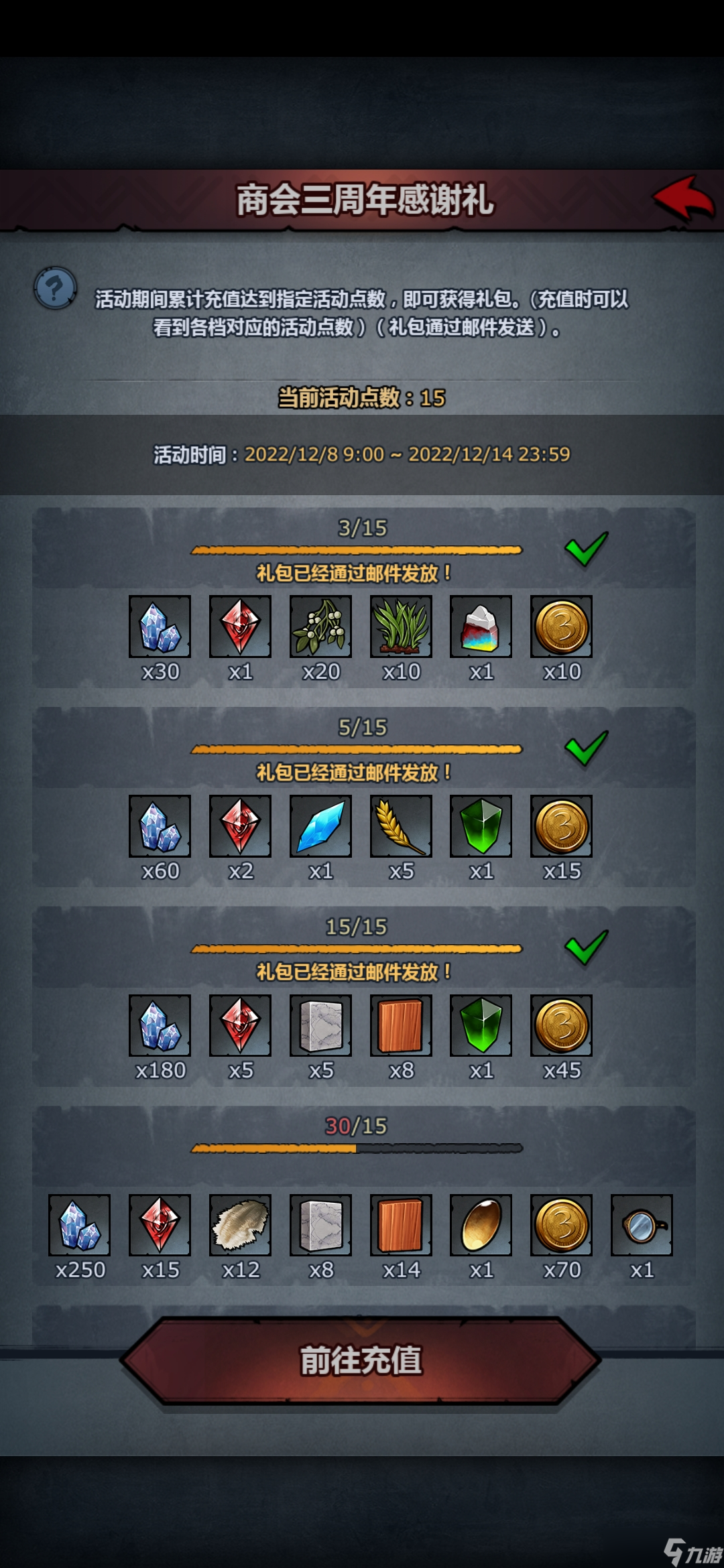The height and width of the screenshot is (1568, 724).
Task: Check the x15 gold coin reward
Action: click(x=561, y=826)
